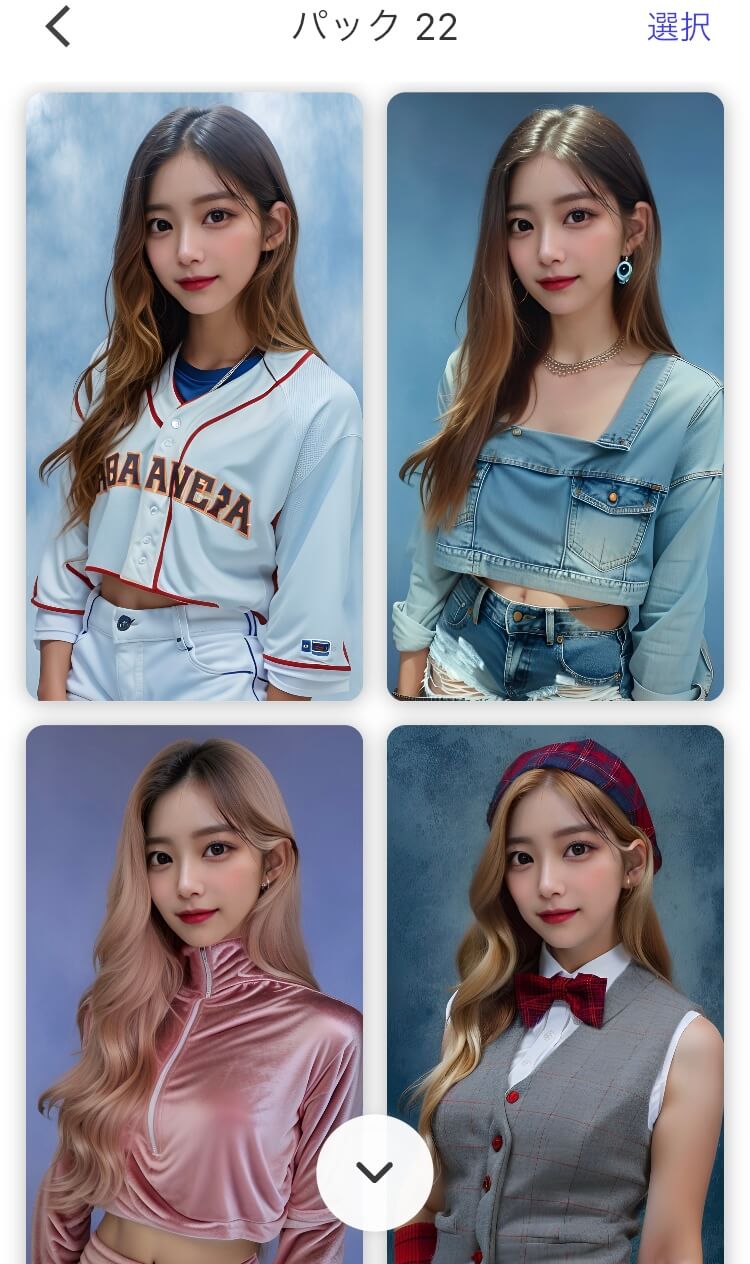Screen dimensions: 750x1264
Task: Tap the 選択 select button
Action: point(678,27)
